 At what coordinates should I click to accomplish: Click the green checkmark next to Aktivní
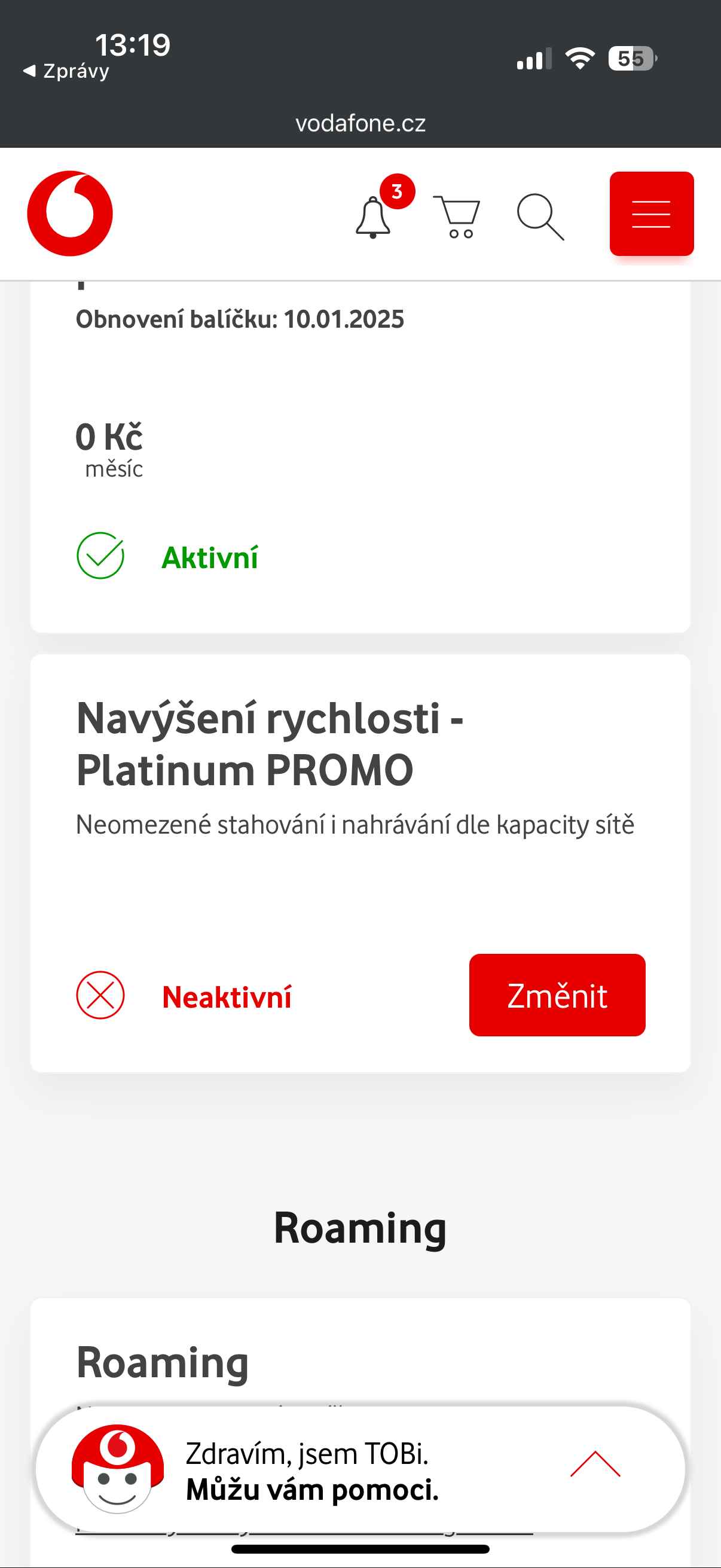click(100, 556)
